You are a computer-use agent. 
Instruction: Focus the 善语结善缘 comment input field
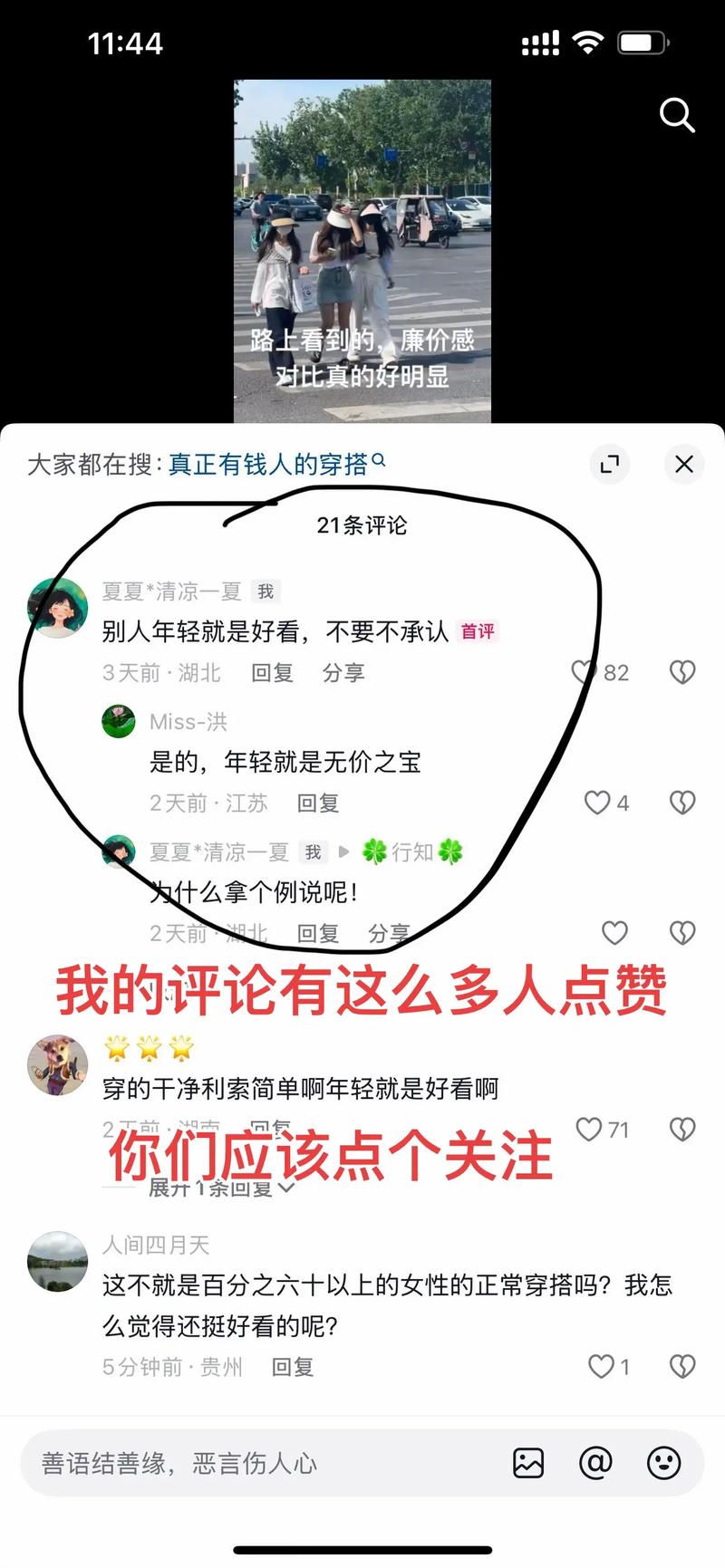pos(263,1463)
